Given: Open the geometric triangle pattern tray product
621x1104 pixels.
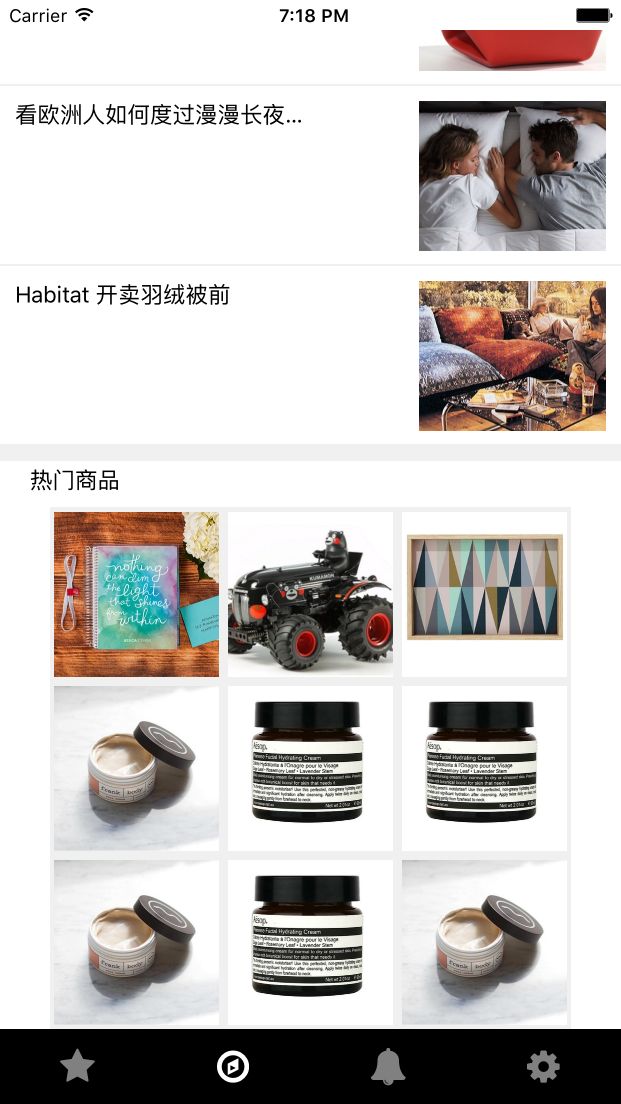Looking at the screenshot, I should tap(484, 594).
